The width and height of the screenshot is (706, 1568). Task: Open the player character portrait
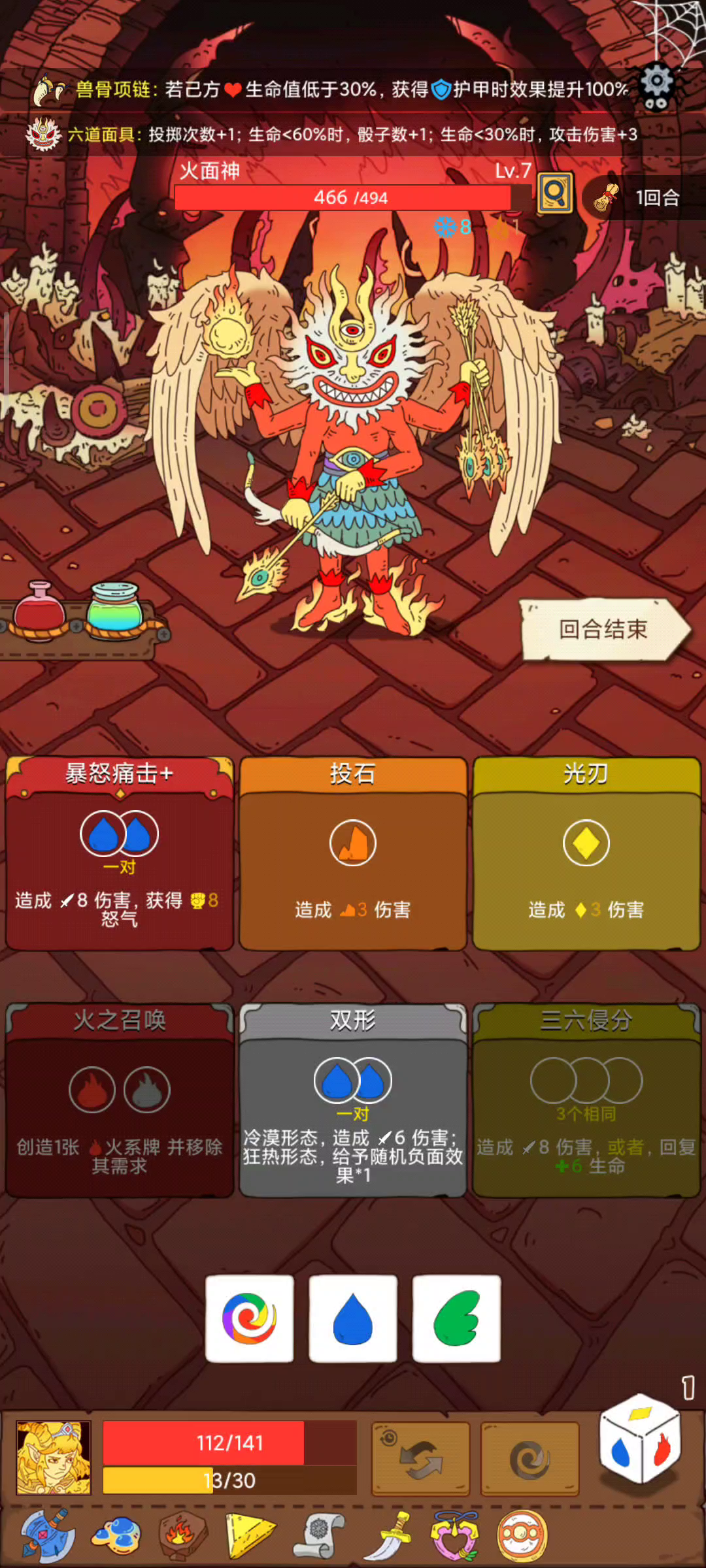pos(54,1457)
